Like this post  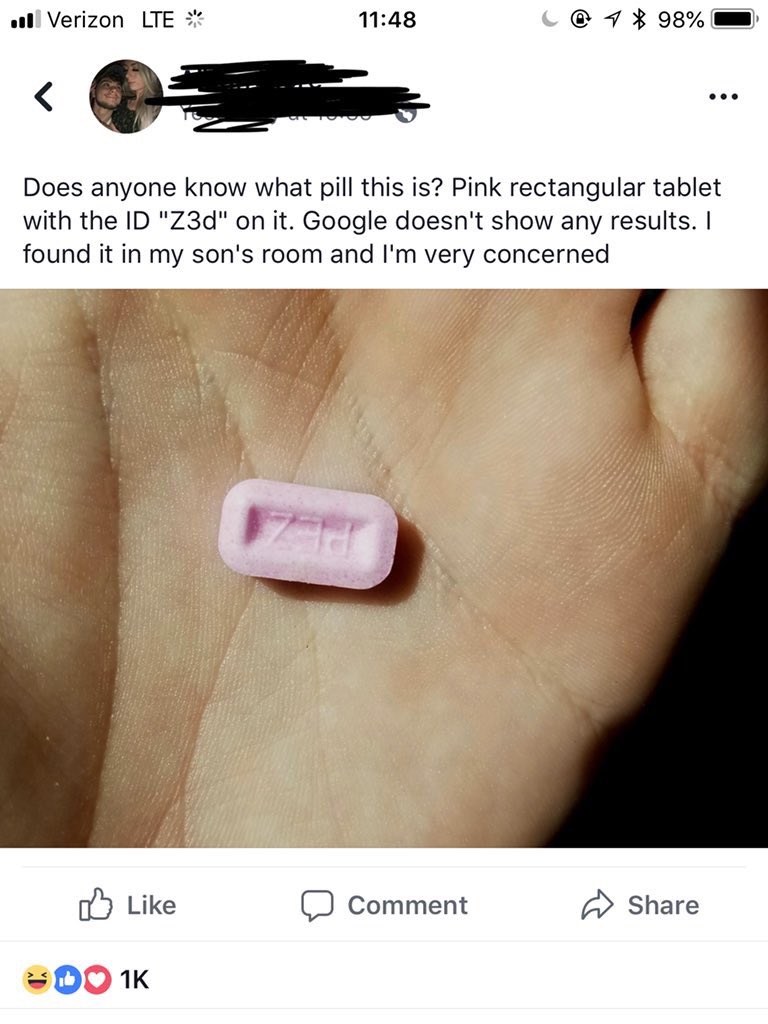click(127, 905)
